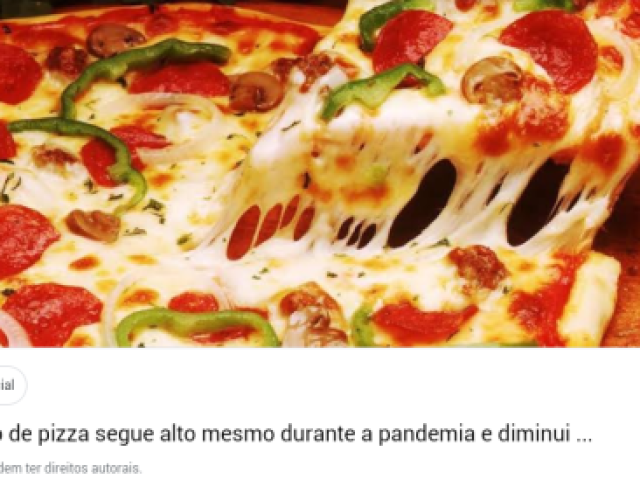Tap the chip ending in 'ial'
Viewport: 640px width, 479px height.
point(10,386)
